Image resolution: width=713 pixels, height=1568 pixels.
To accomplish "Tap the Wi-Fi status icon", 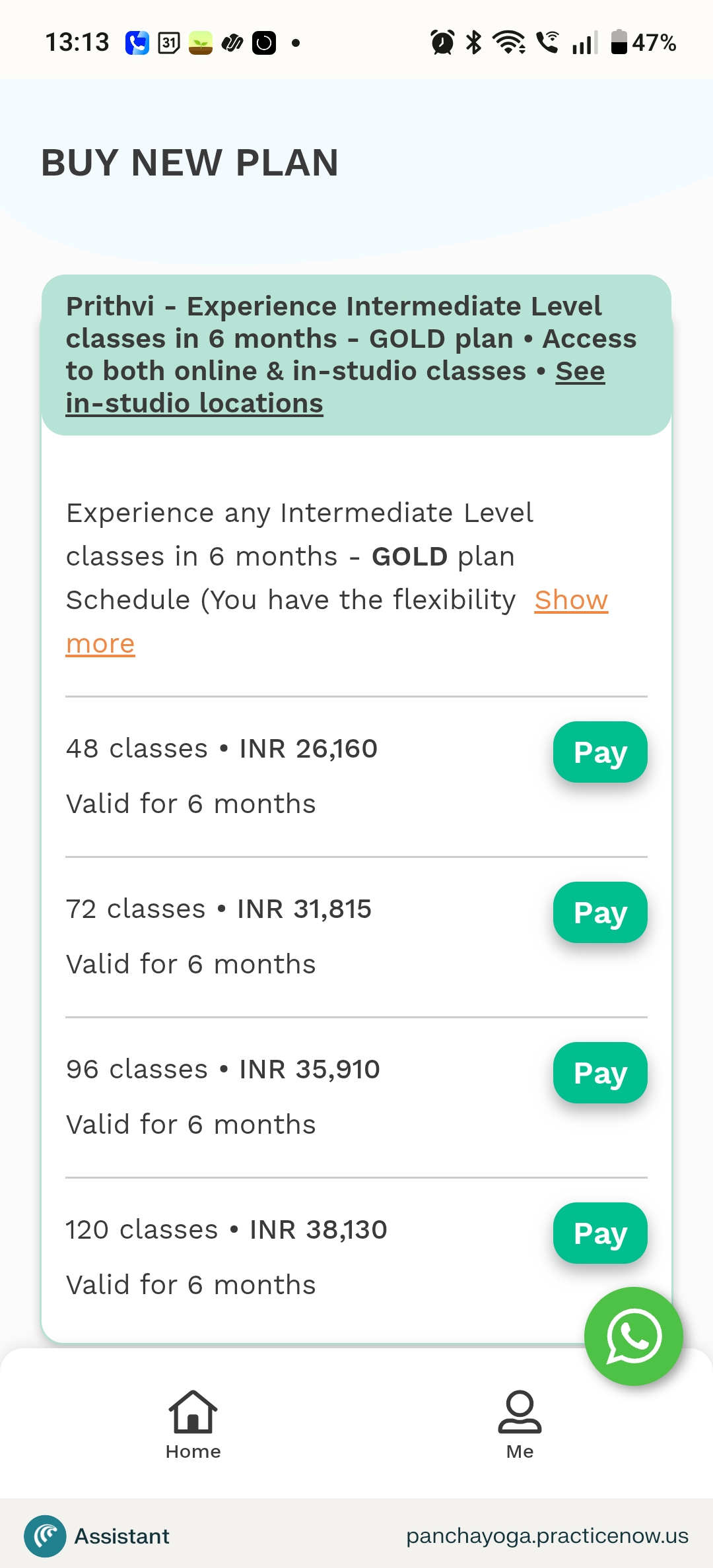I will point(509,42).
